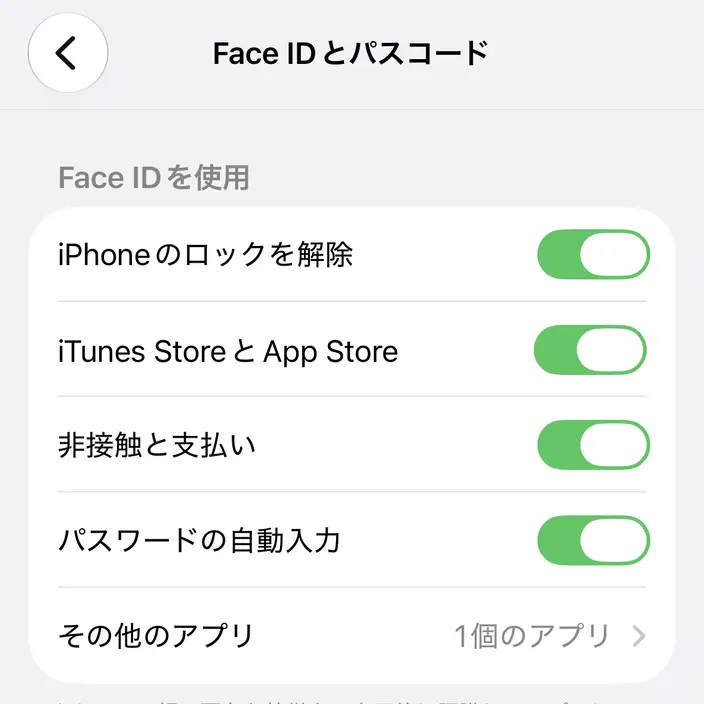Image resolution: width=704 pixels, height=704 pixels.
Task: Disable iPhoneのロックを解除 toggle
Action: tap(594, 255)
